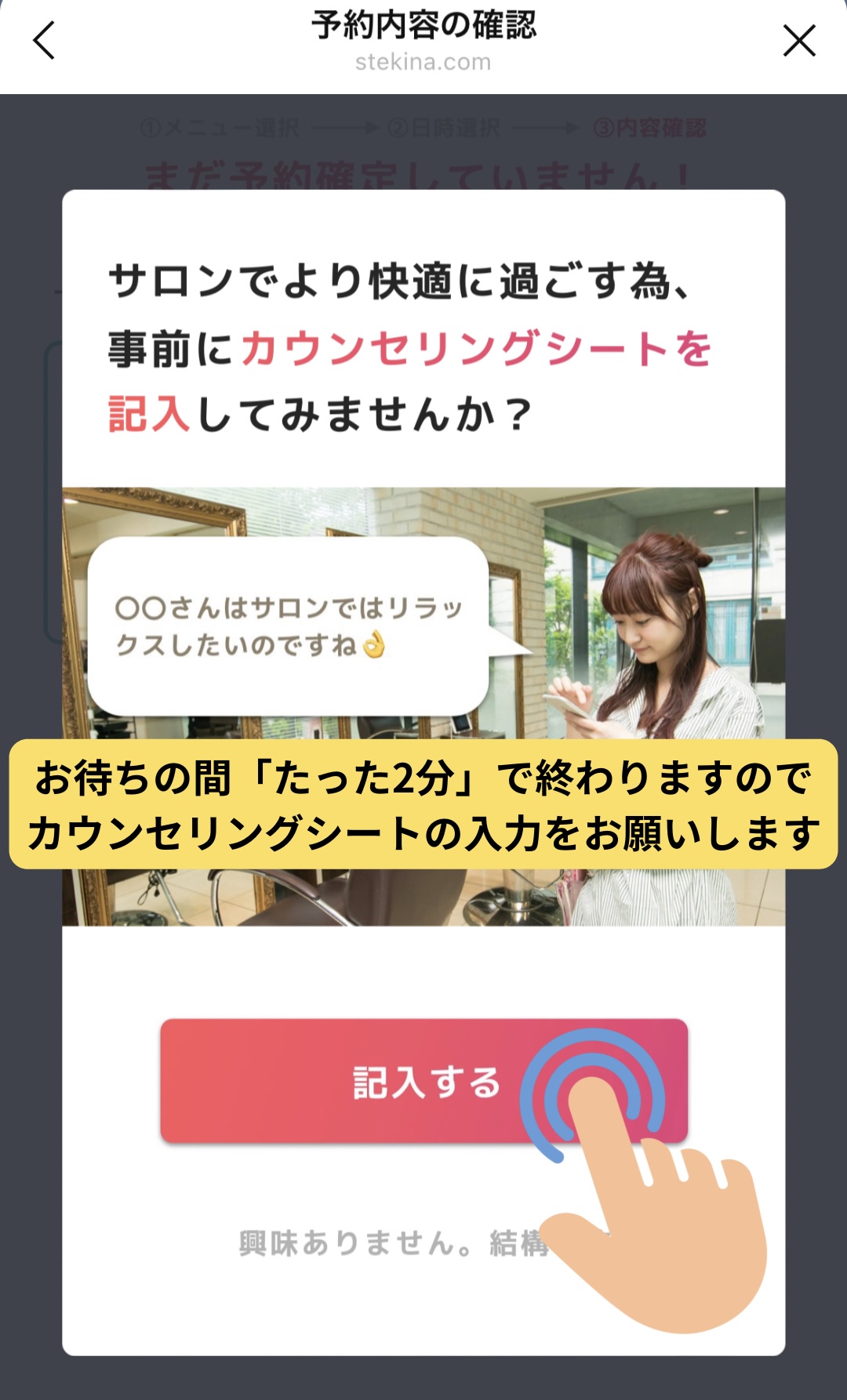Close the booking confirmation page
The width and height of the screenshot is (847, 1400).
[x=799, y=41]
